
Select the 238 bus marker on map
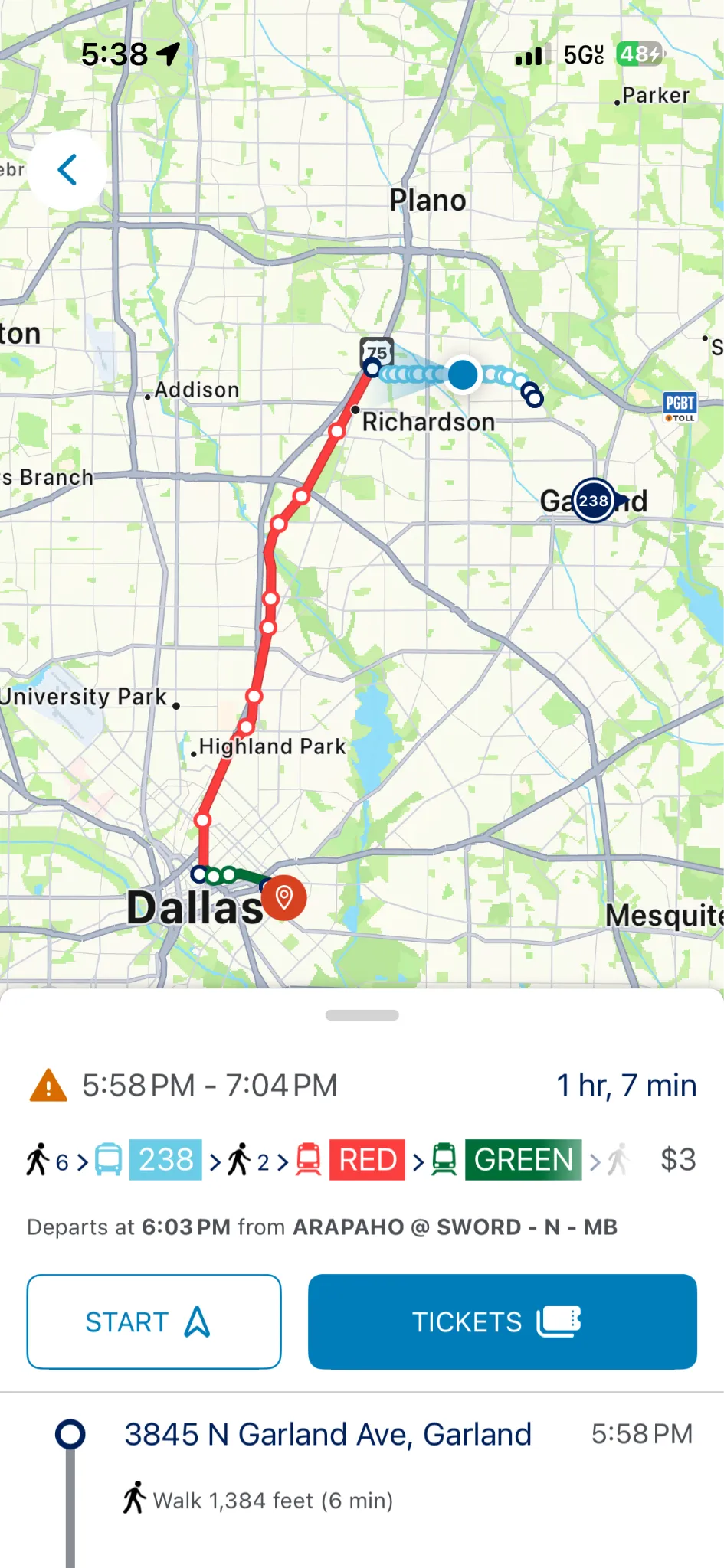[x=594, y=501]
